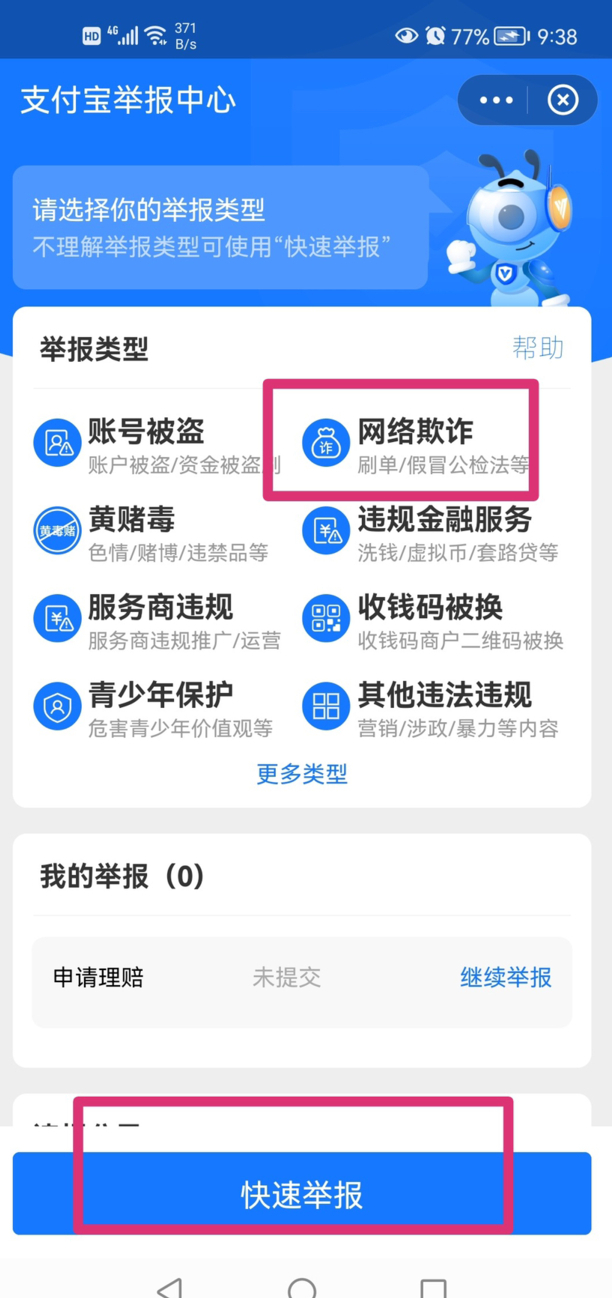Select 青少年保护 report type

158,706
